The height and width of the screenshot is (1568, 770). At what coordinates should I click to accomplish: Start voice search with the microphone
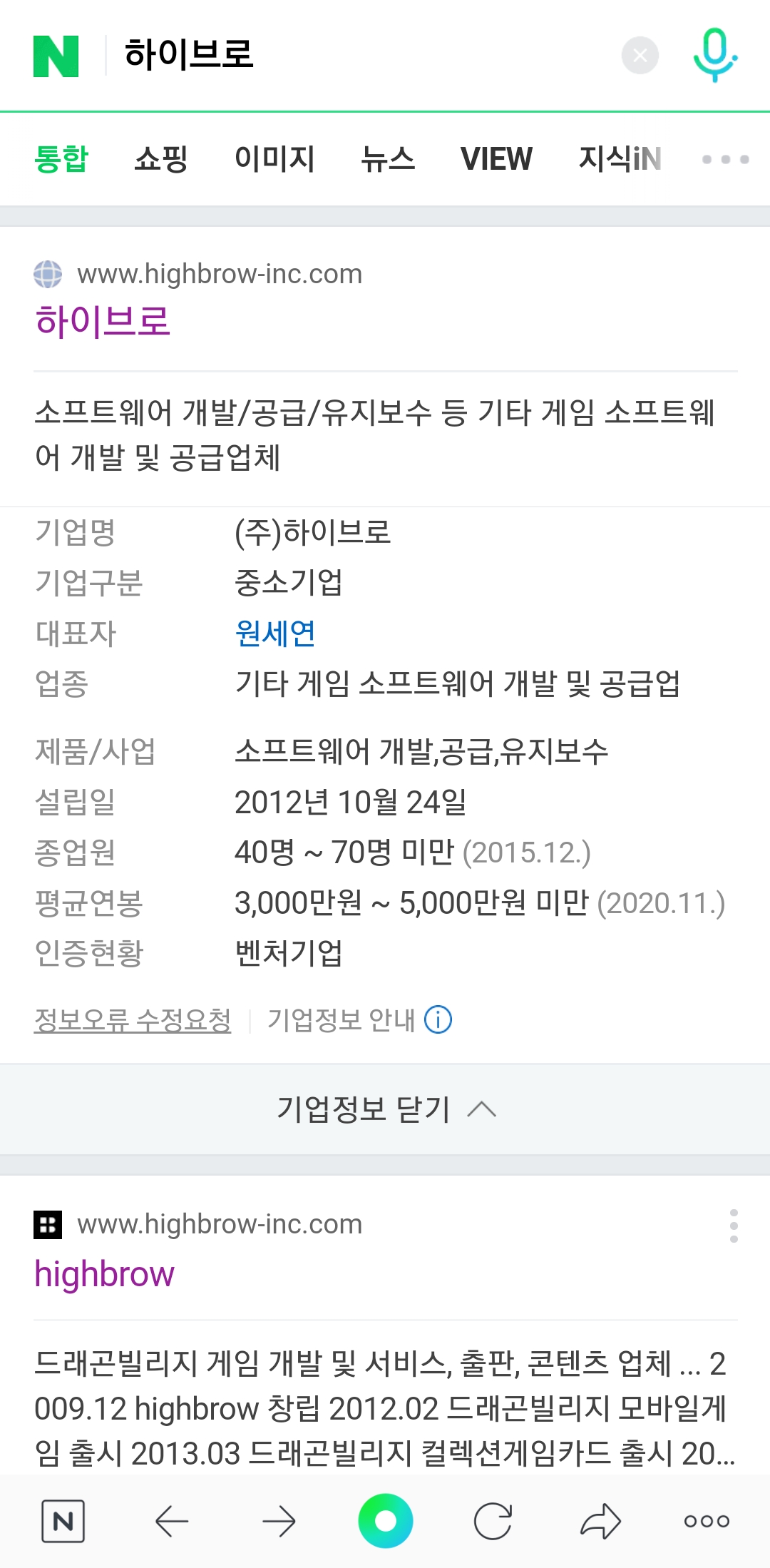click(714, 55)
